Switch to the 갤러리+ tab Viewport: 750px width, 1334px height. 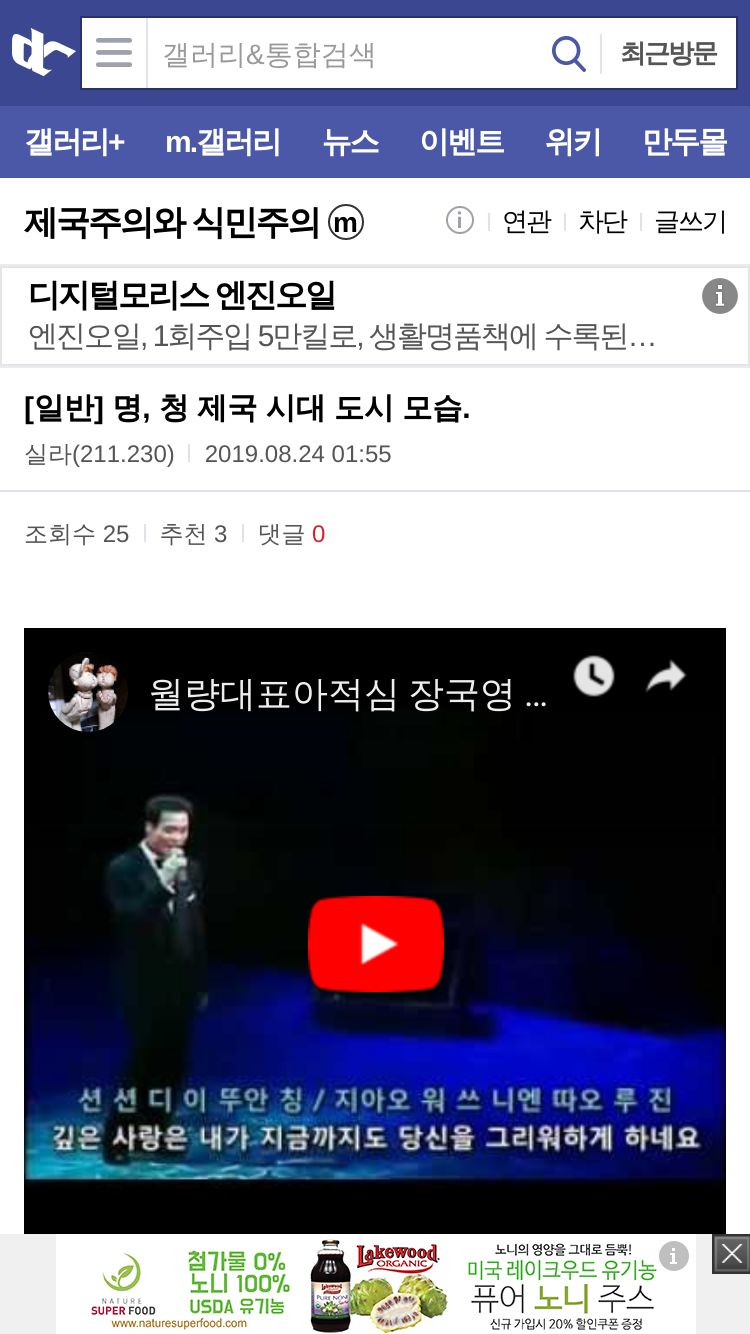pyautogui.click(x=75, y=142)
